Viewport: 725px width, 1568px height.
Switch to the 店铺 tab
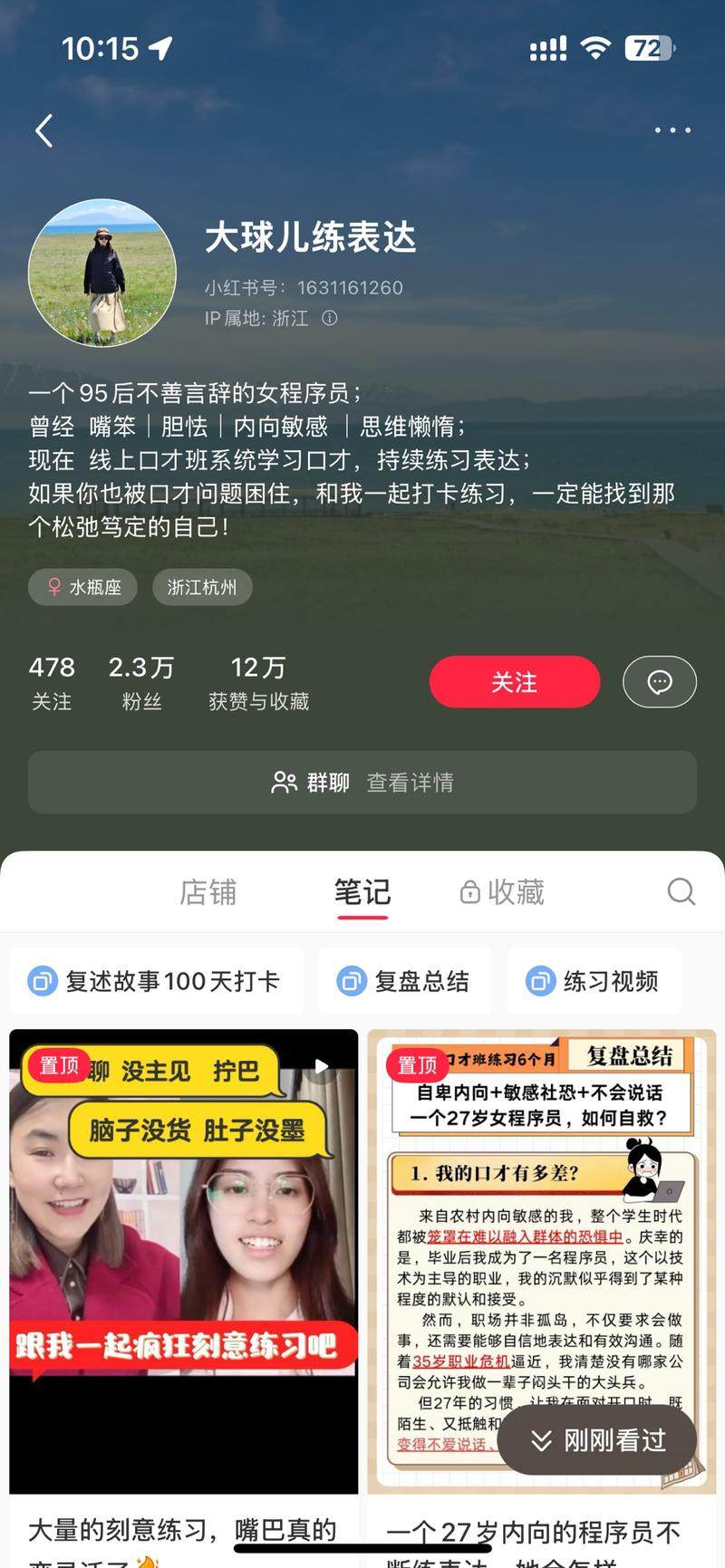[x=208, y=892]
